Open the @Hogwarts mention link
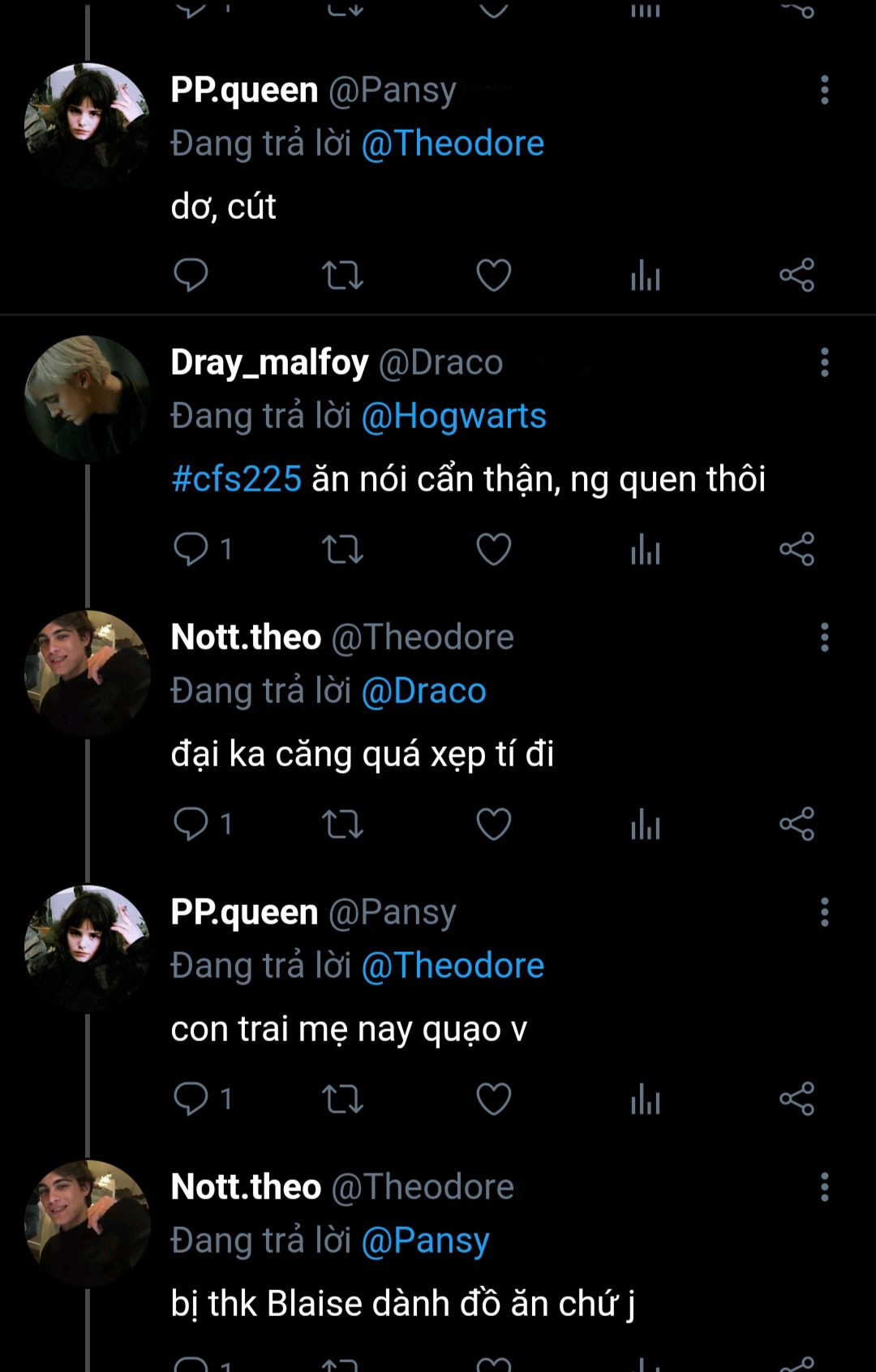The image size is (876, 1372). click(453, 416)
